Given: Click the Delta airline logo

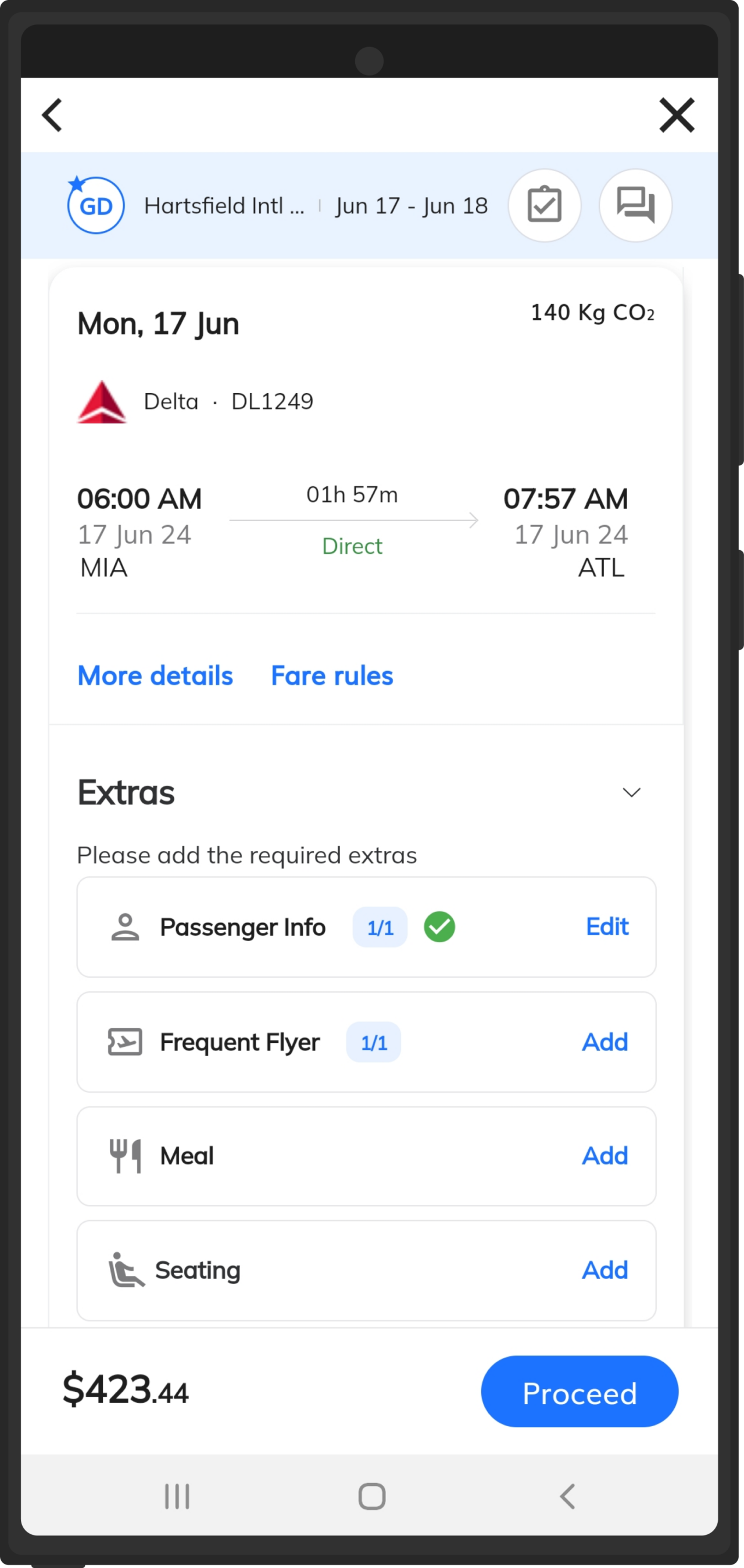Looking at the screenshot, I should [x=102, y=402].
